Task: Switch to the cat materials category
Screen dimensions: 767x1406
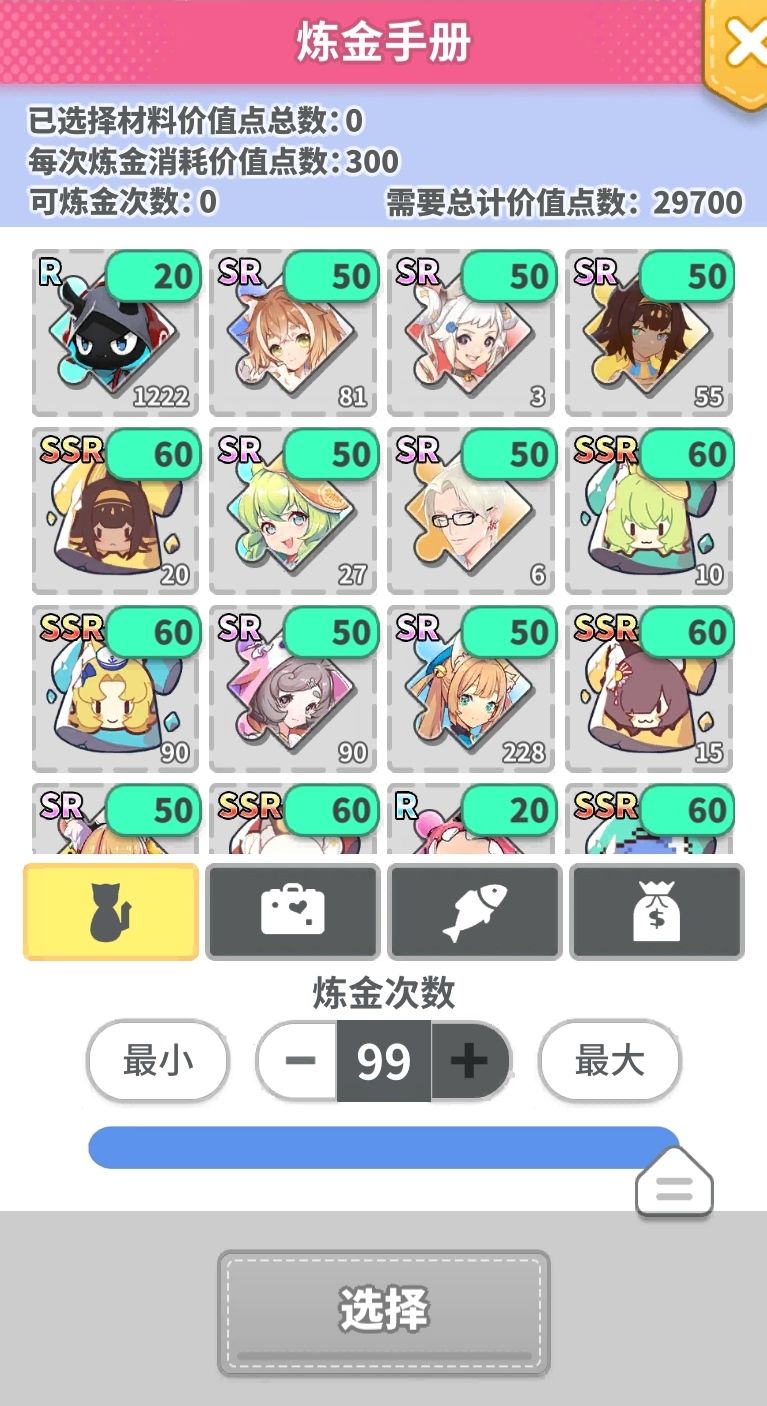Action: (x=110, y=912)
